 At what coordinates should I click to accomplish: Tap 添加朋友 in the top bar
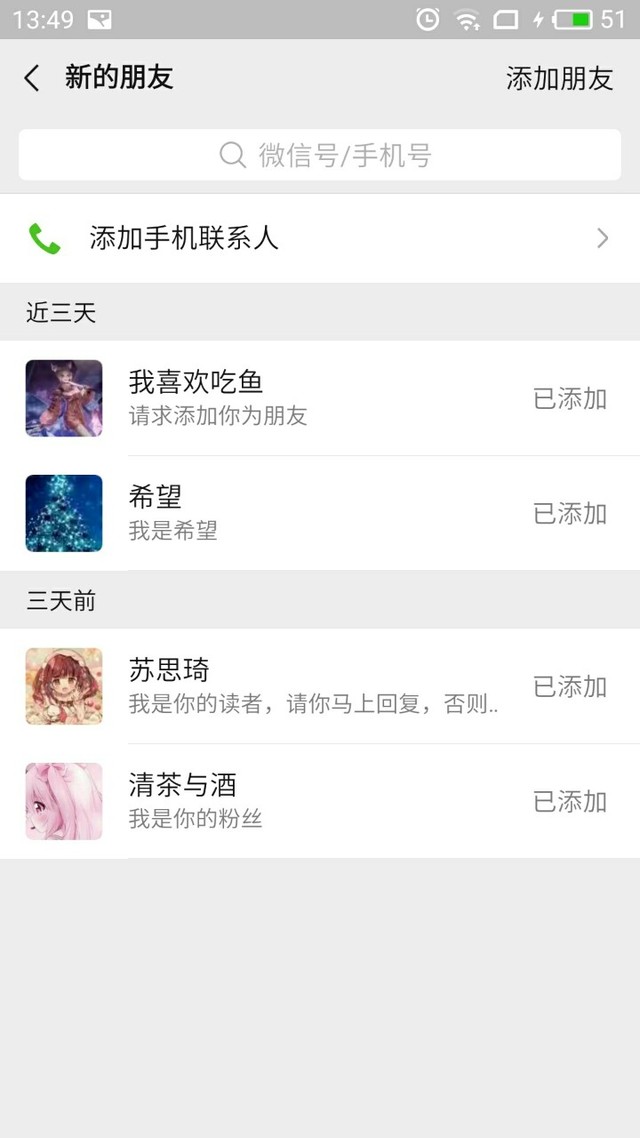pos(559,78)
